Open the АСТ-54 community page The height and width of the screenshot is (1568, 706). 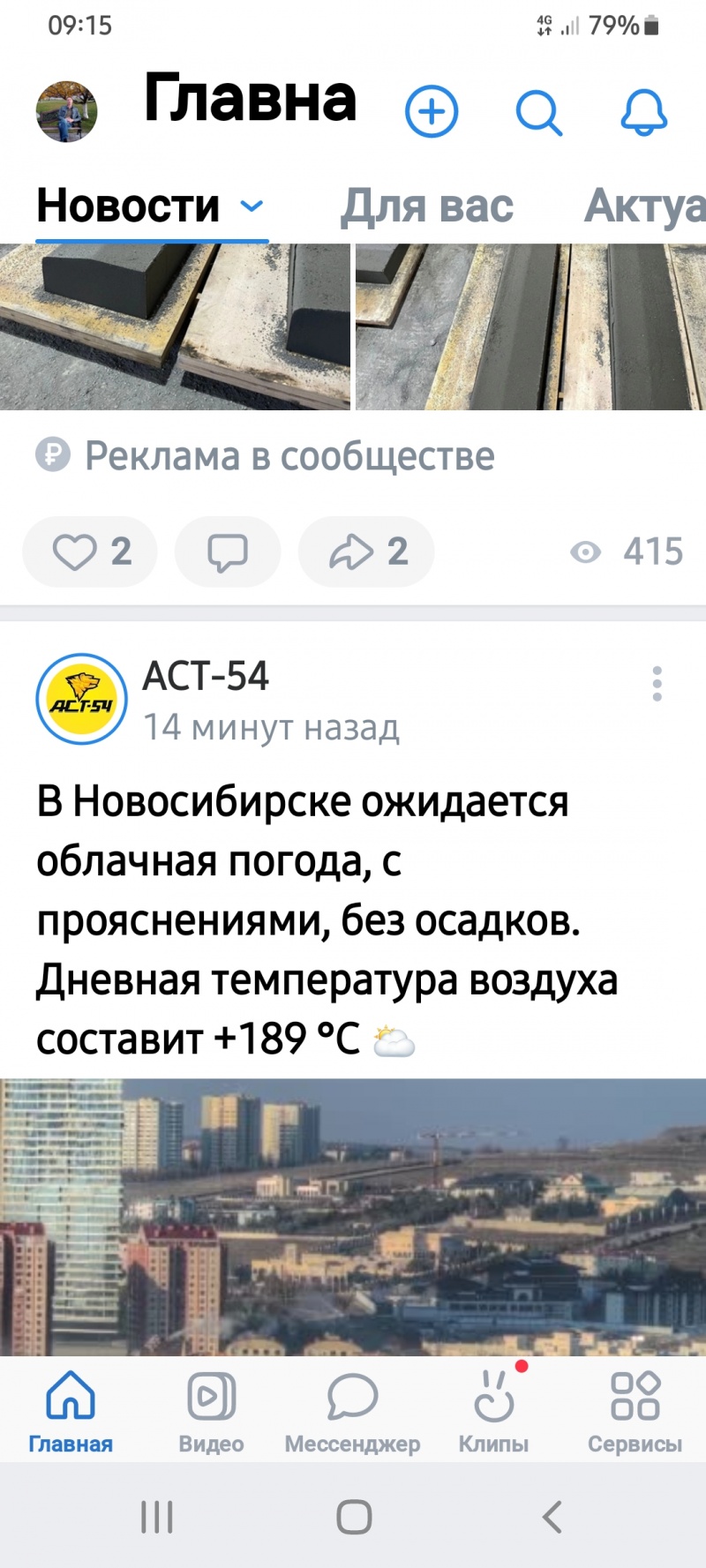205,677
